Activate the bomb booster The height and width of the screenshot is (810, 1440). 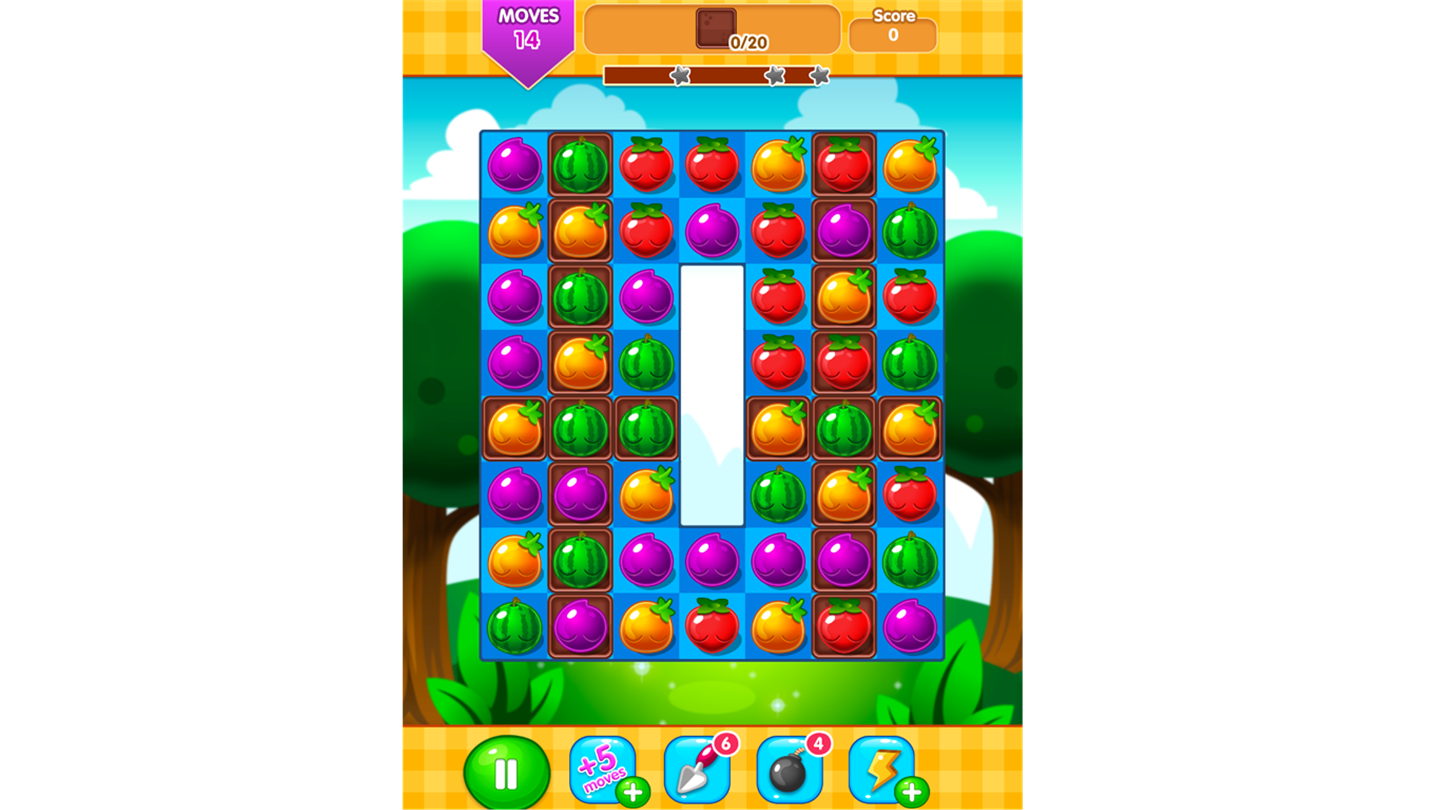(789, 770)
